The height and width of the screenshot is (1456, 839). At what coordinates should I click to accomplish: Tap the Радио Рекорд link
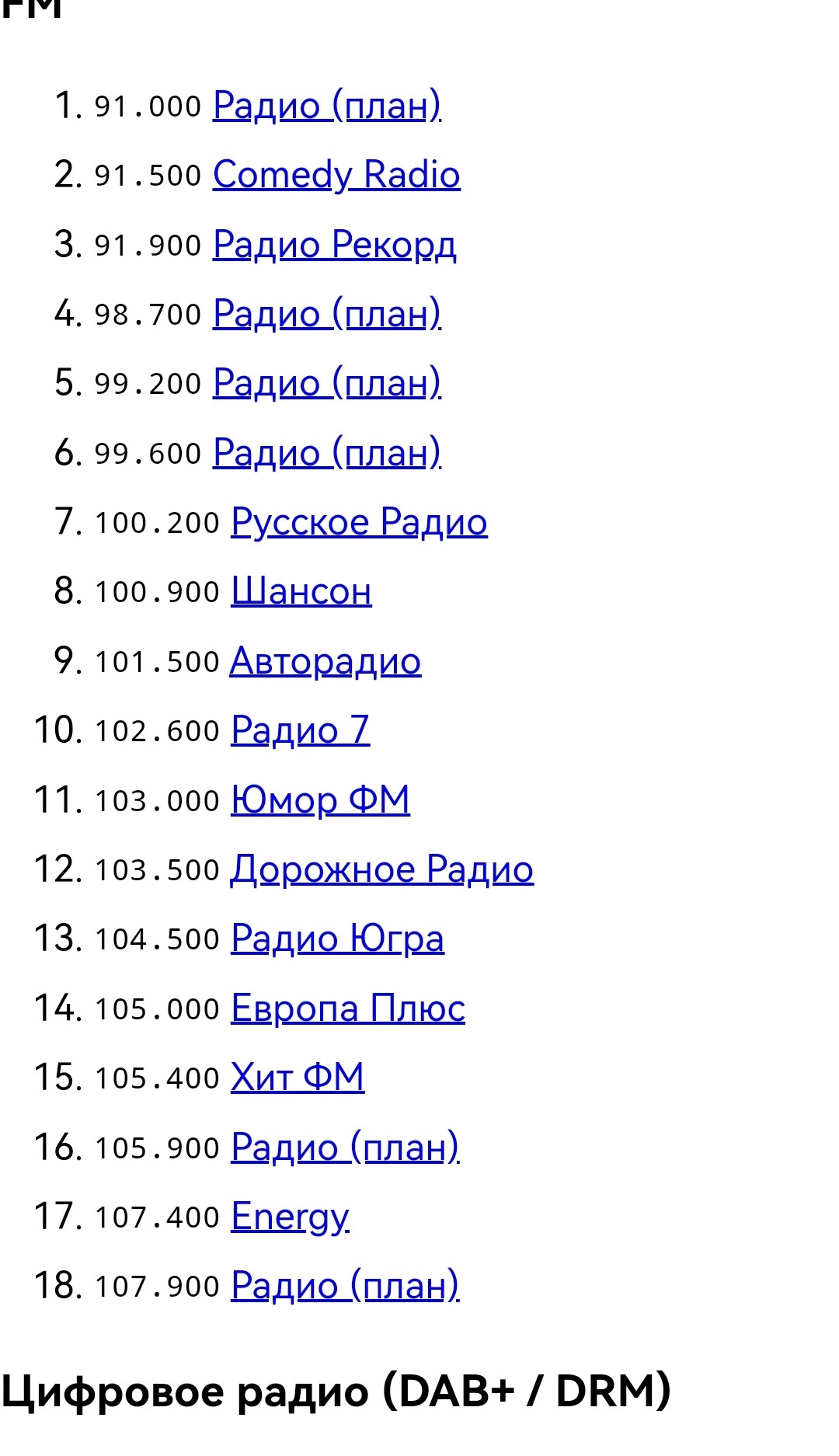(334, 245)
